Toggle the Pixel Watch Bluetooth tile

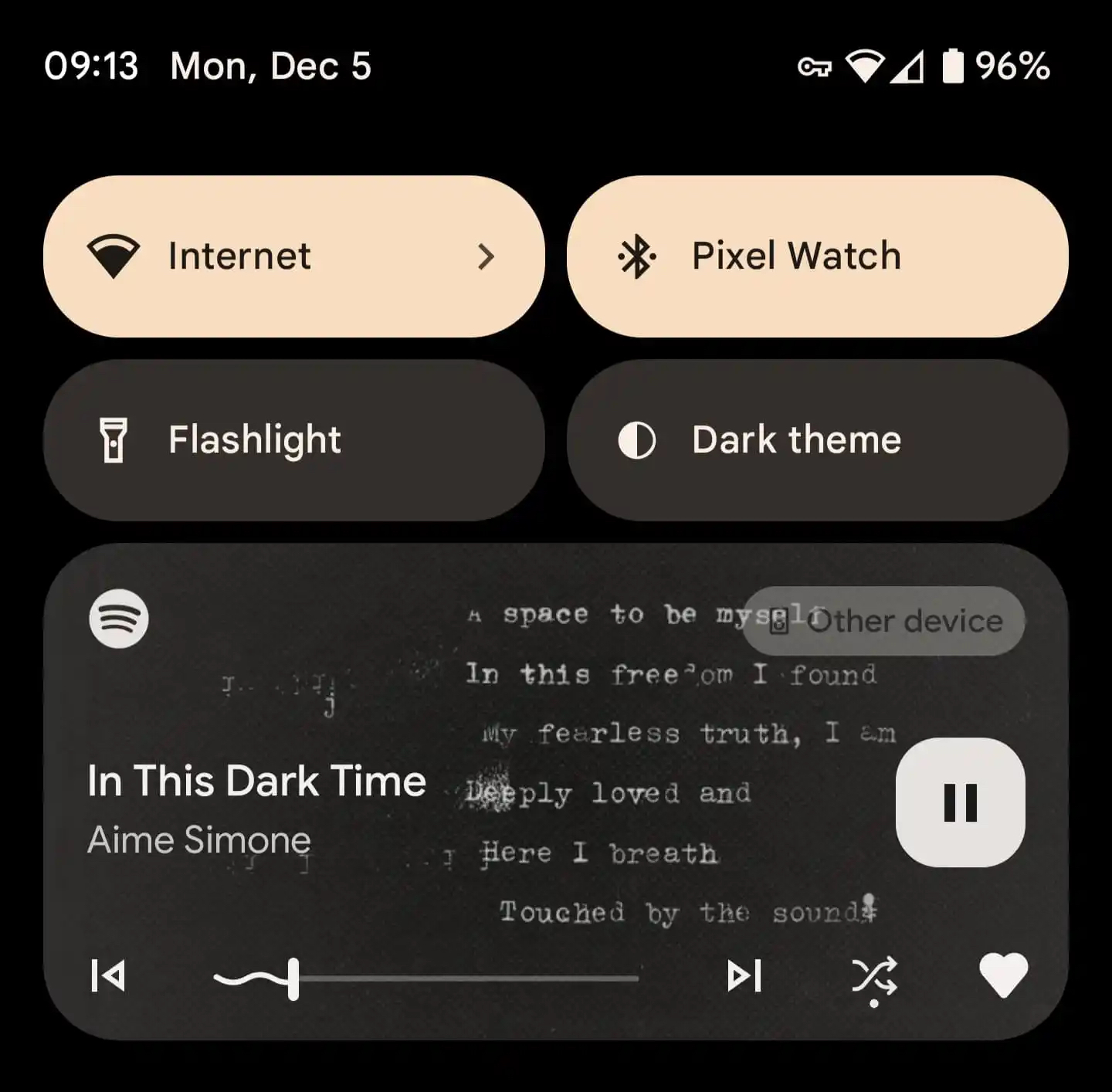tap(817, 256)
